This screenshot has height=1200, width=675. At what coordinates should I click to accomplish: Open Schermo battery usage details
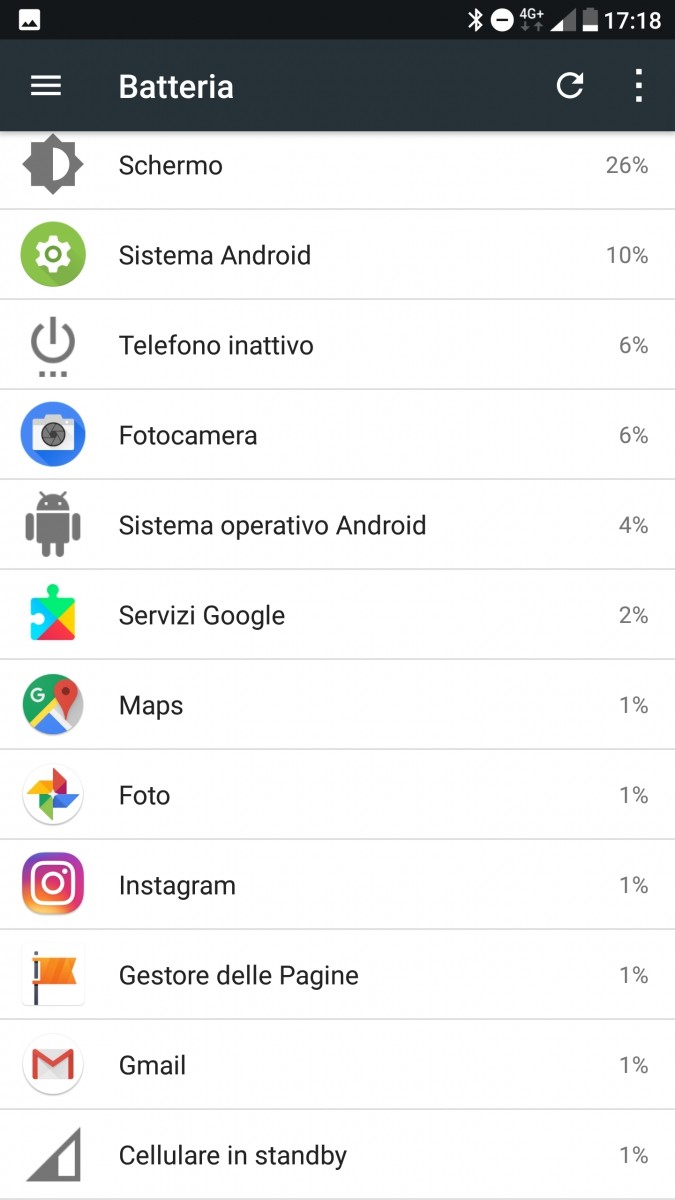point(337,166)
